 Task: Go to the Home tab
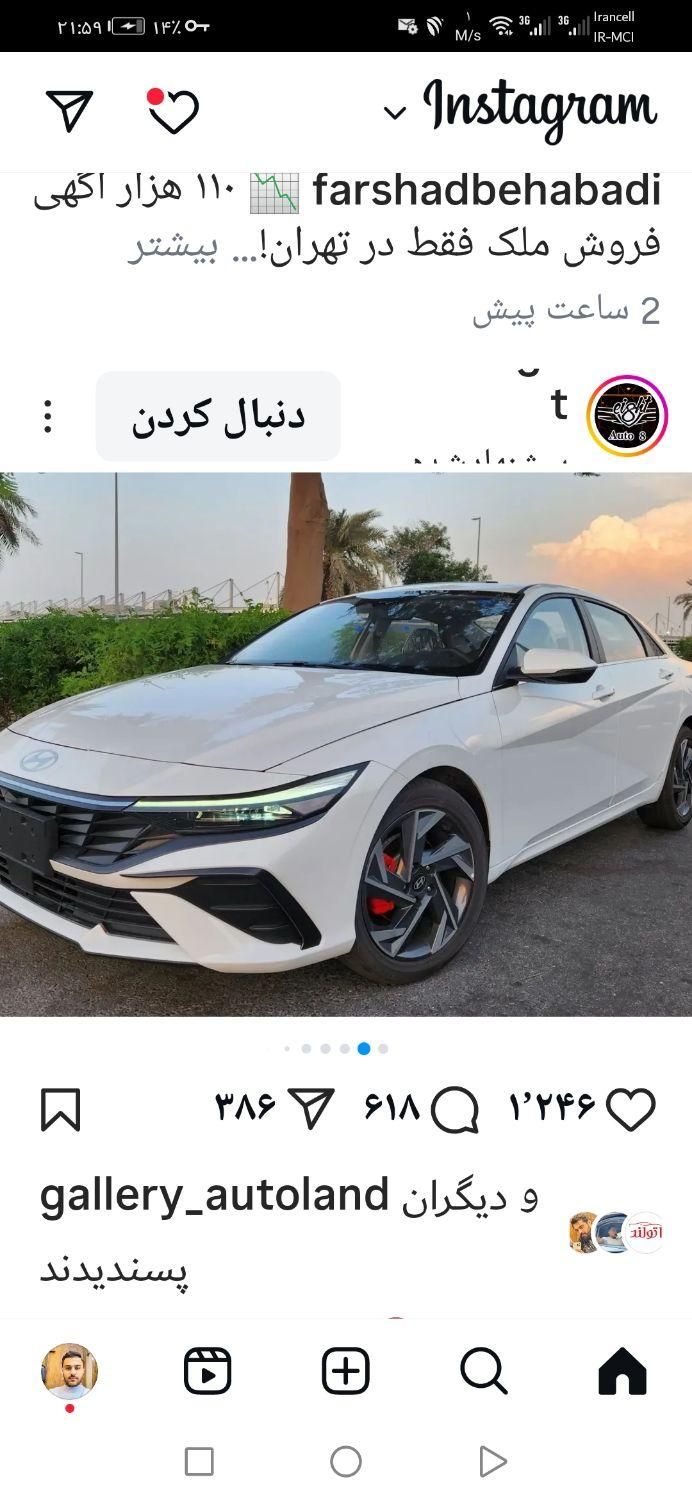coord(622,1371)
